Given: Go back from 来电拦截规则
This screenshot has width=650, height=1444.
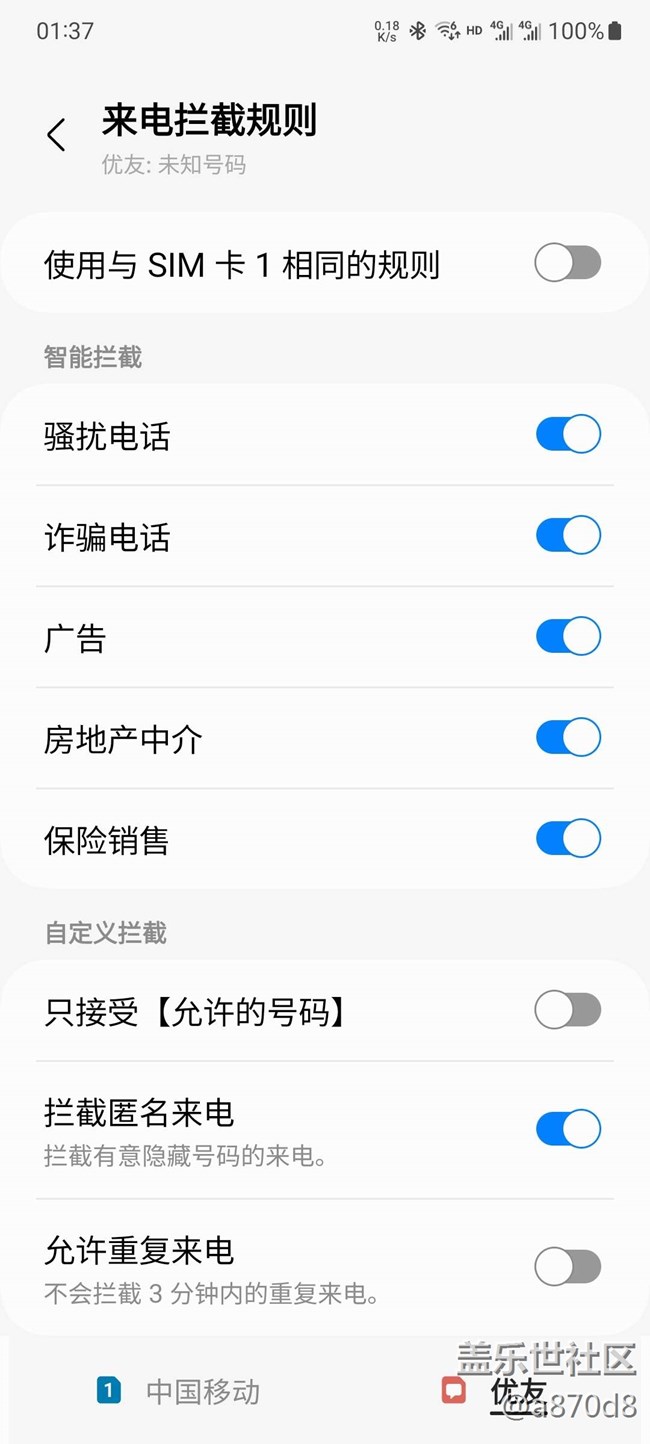Looking at the screenshot, I should [x=57, y=135].
